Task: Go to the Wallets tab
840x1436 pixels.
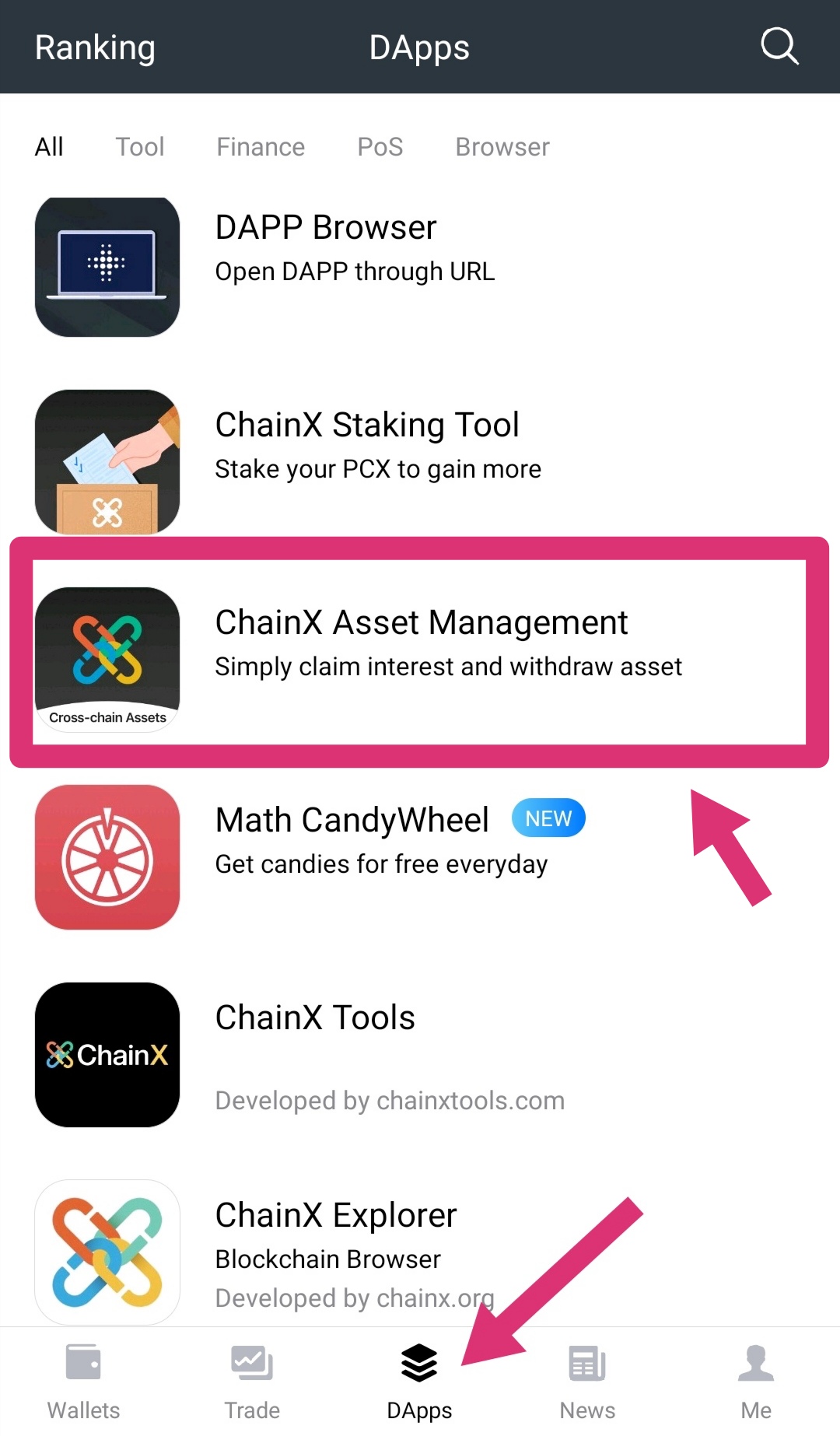Action: [83, 1382]
